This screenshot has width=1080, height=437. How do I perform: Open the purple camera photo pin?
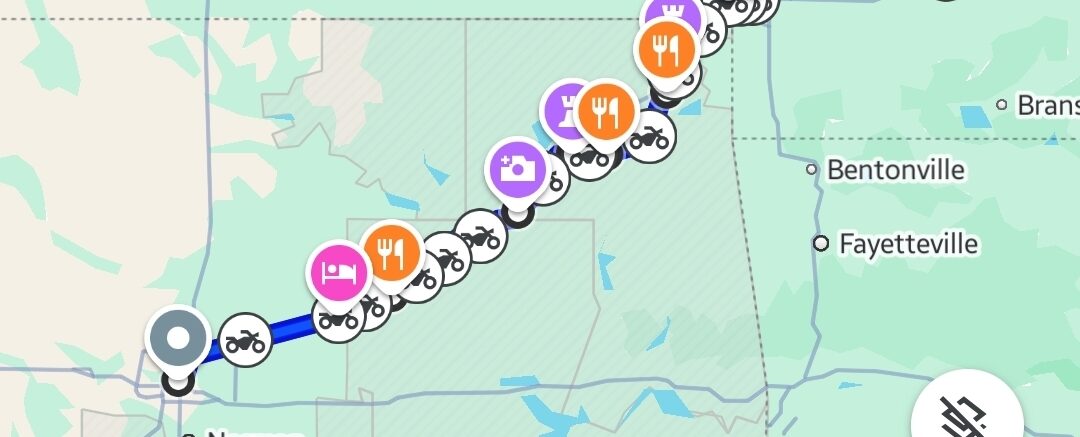(516, 167)
